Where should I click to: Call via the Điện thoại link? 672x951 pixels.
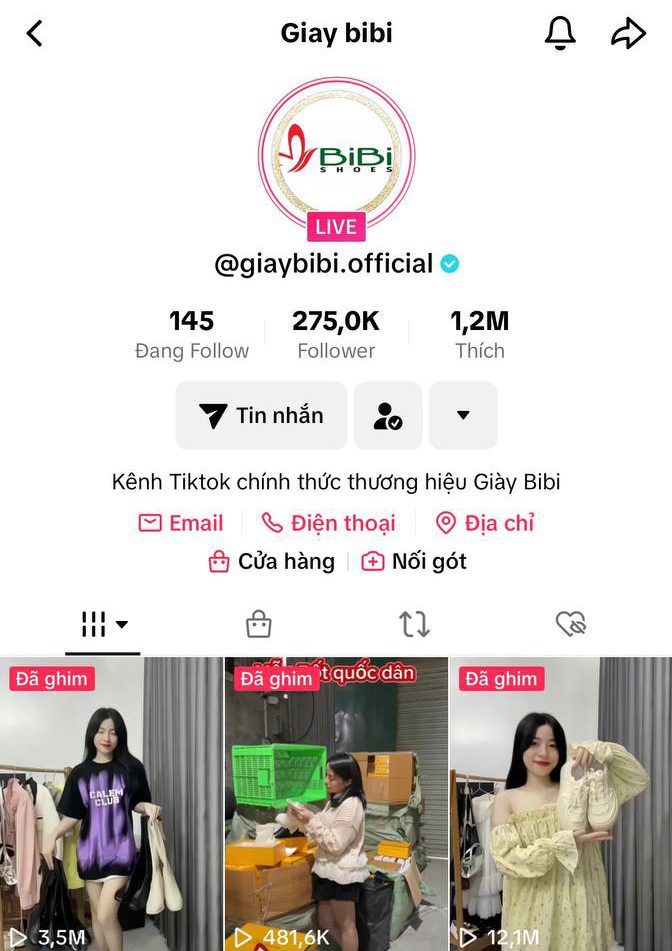(x=328, y=523)
